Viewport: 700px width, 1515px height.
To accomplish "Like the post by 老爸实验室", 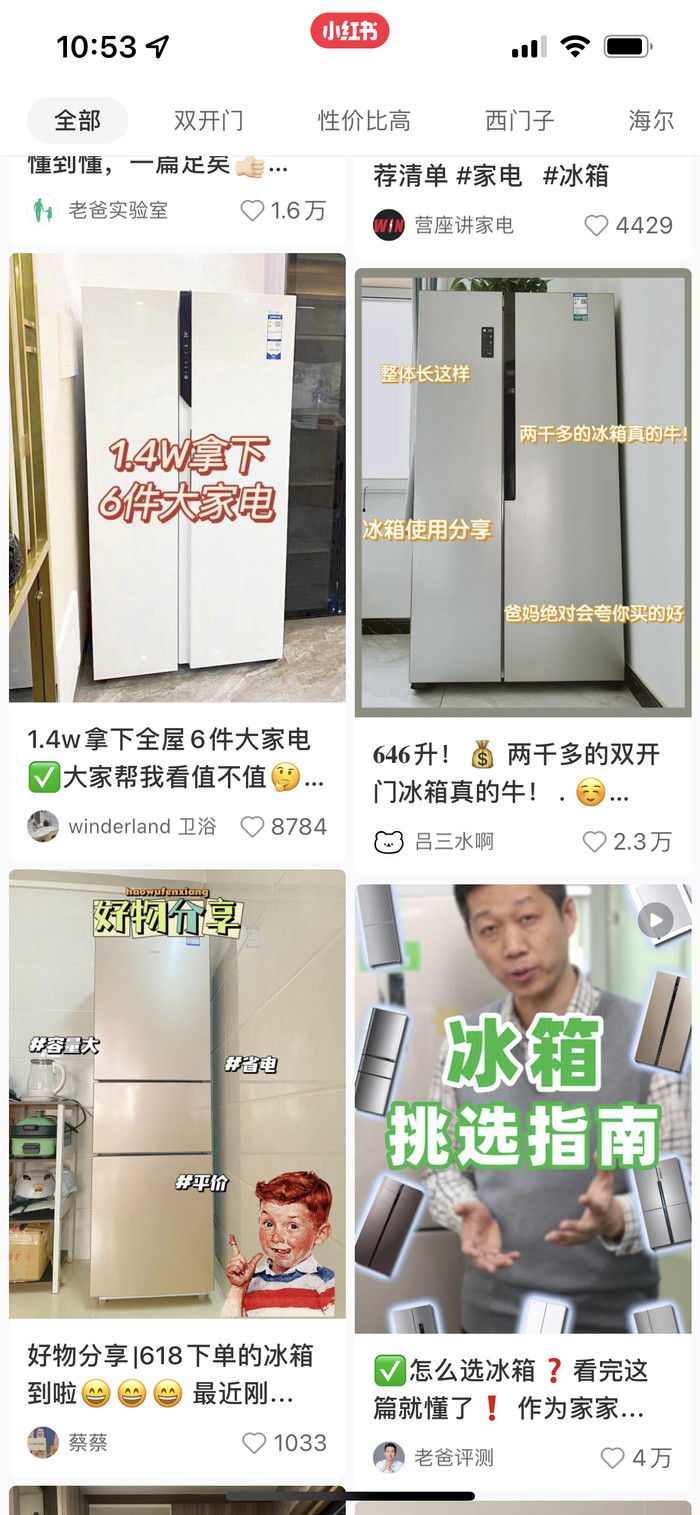I will point(253,210).
